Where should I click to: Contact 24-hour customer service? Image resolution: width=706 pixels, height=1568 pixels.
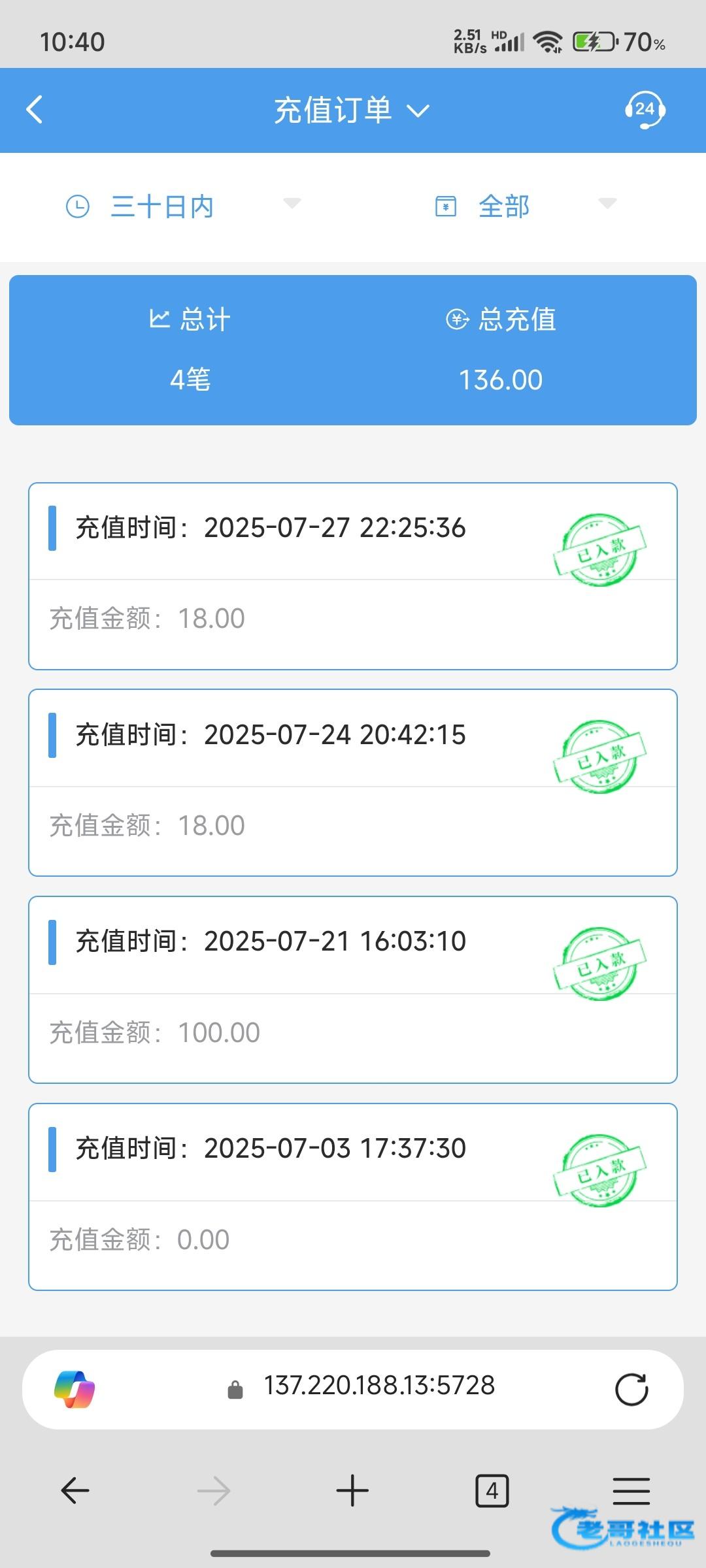645,110
